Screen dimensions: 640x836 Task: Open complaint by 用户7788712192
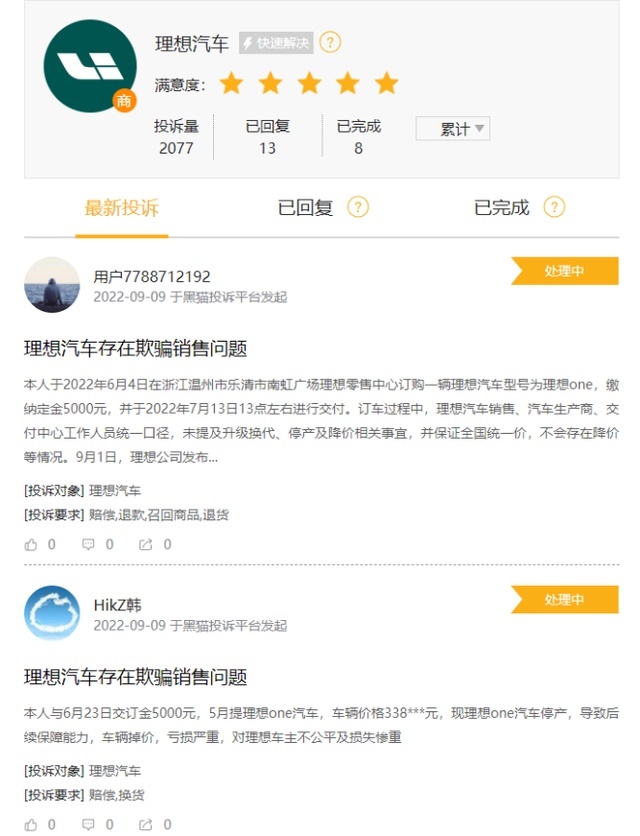pos(135,349)
